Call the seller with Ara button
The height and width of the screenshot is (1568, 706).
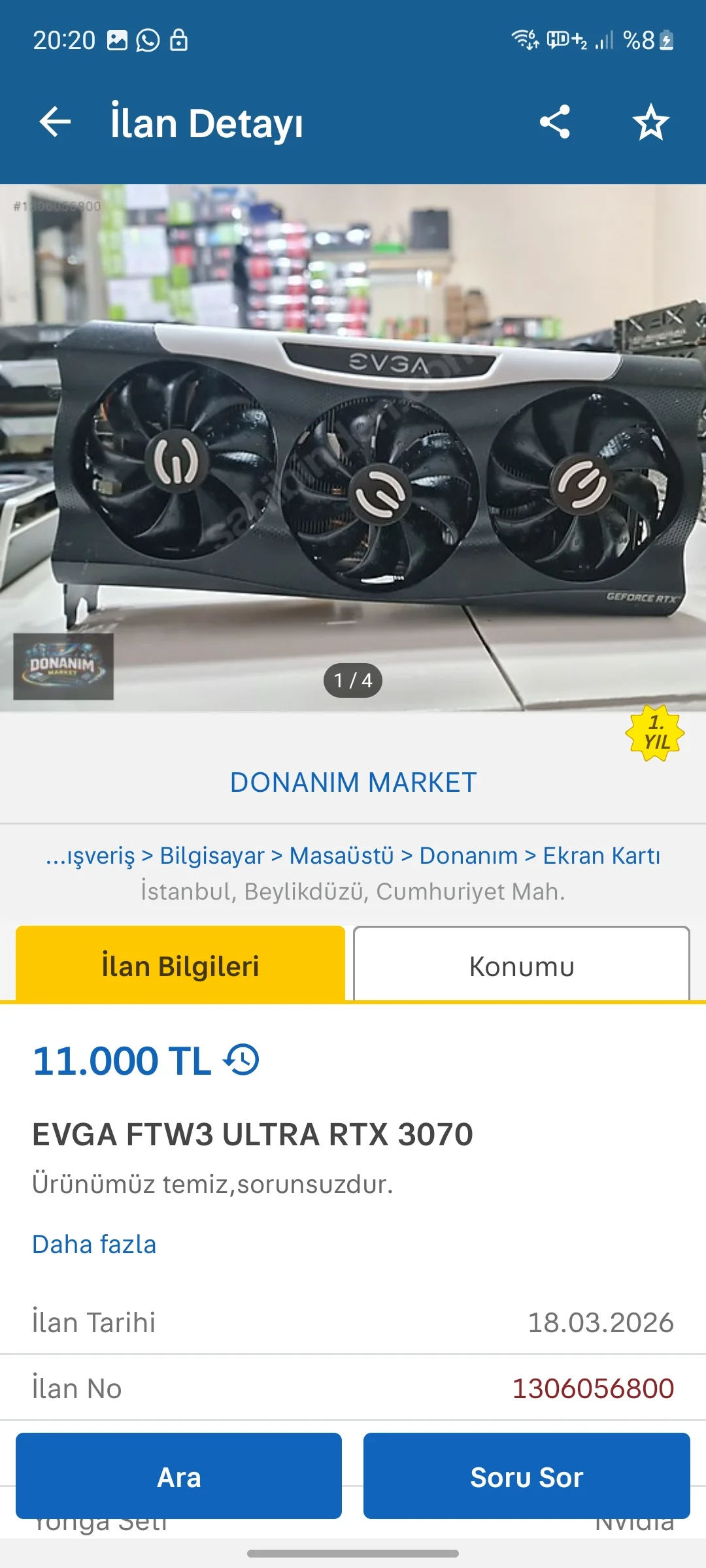pyautogui.click(x=178, y=1477)
